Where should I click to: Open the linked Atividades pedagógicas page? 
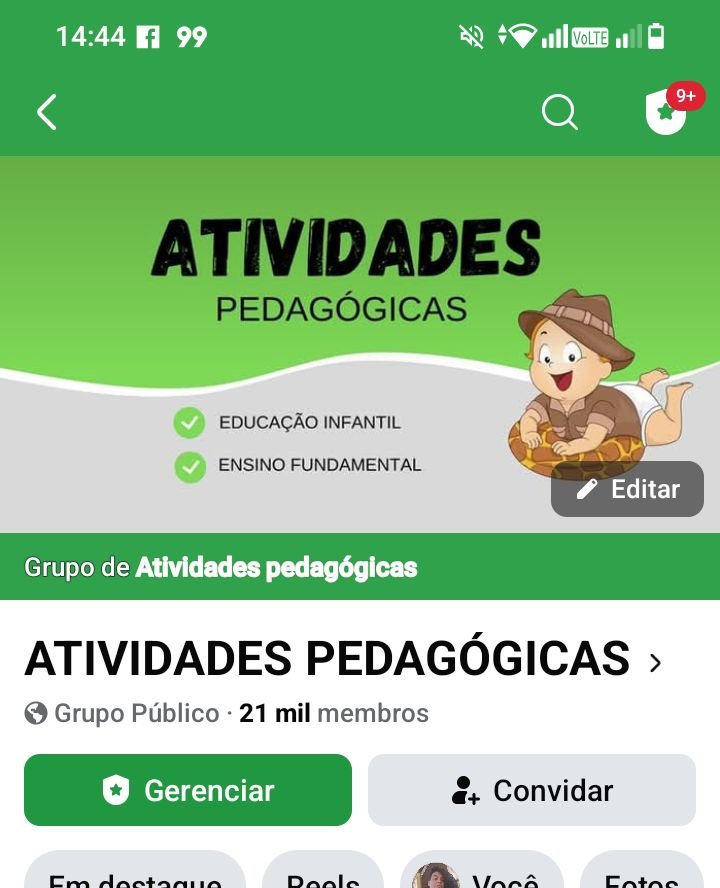click(x=276, y=568)
